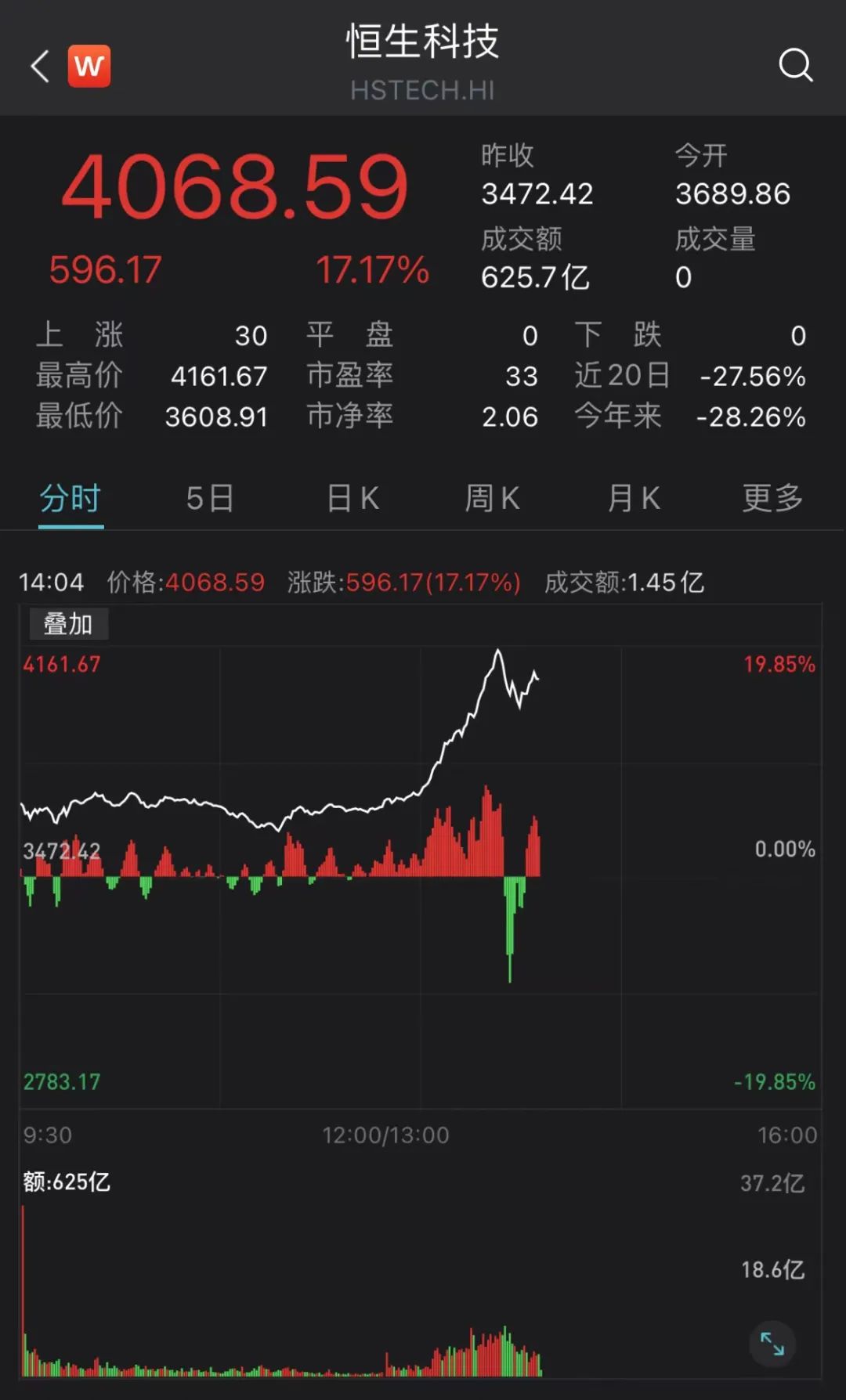Open the 更多 chart options

click(x=773, y=498)
